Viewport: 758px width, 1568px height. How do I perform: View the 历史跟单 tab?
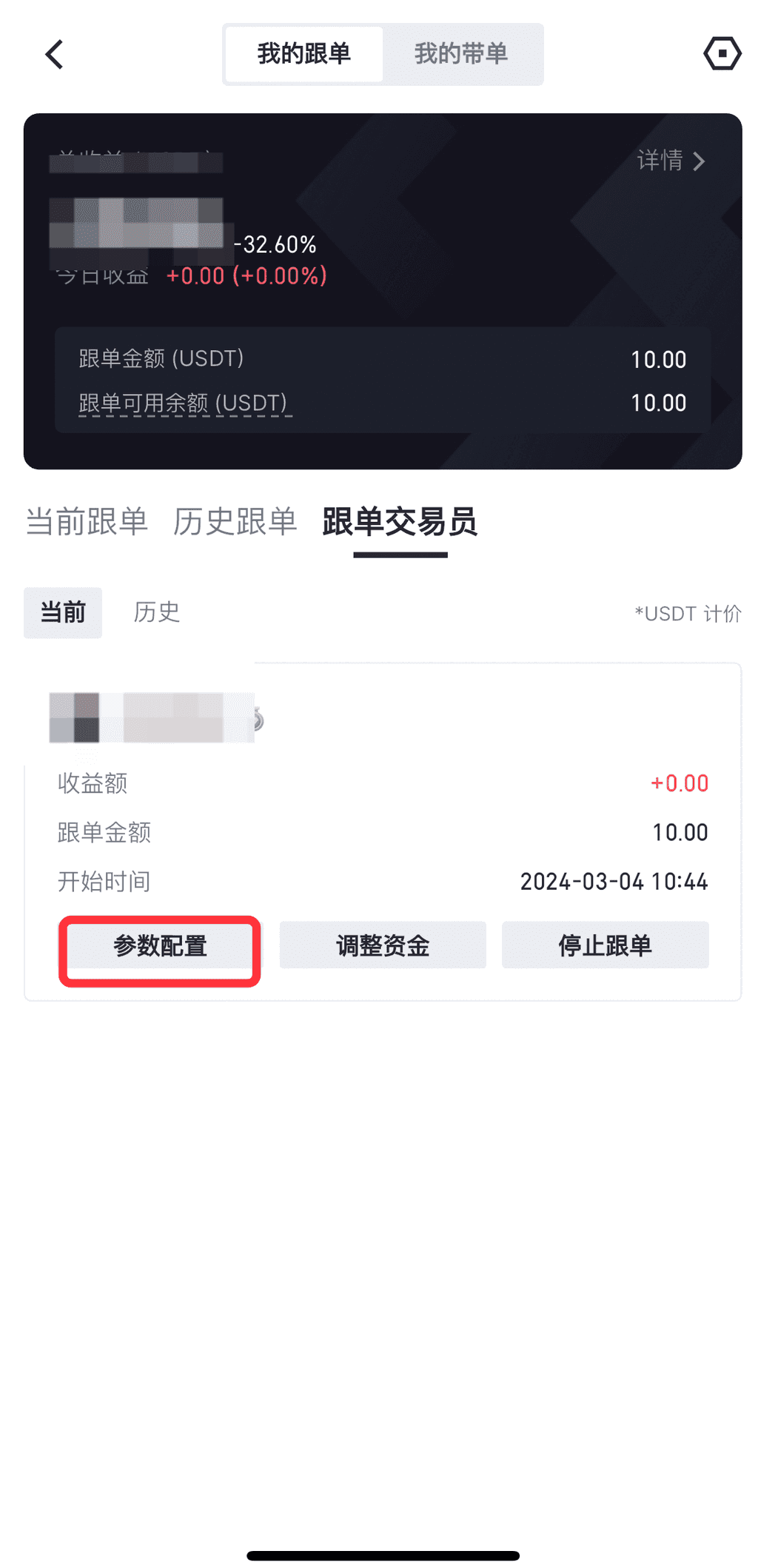click(235, 522)
